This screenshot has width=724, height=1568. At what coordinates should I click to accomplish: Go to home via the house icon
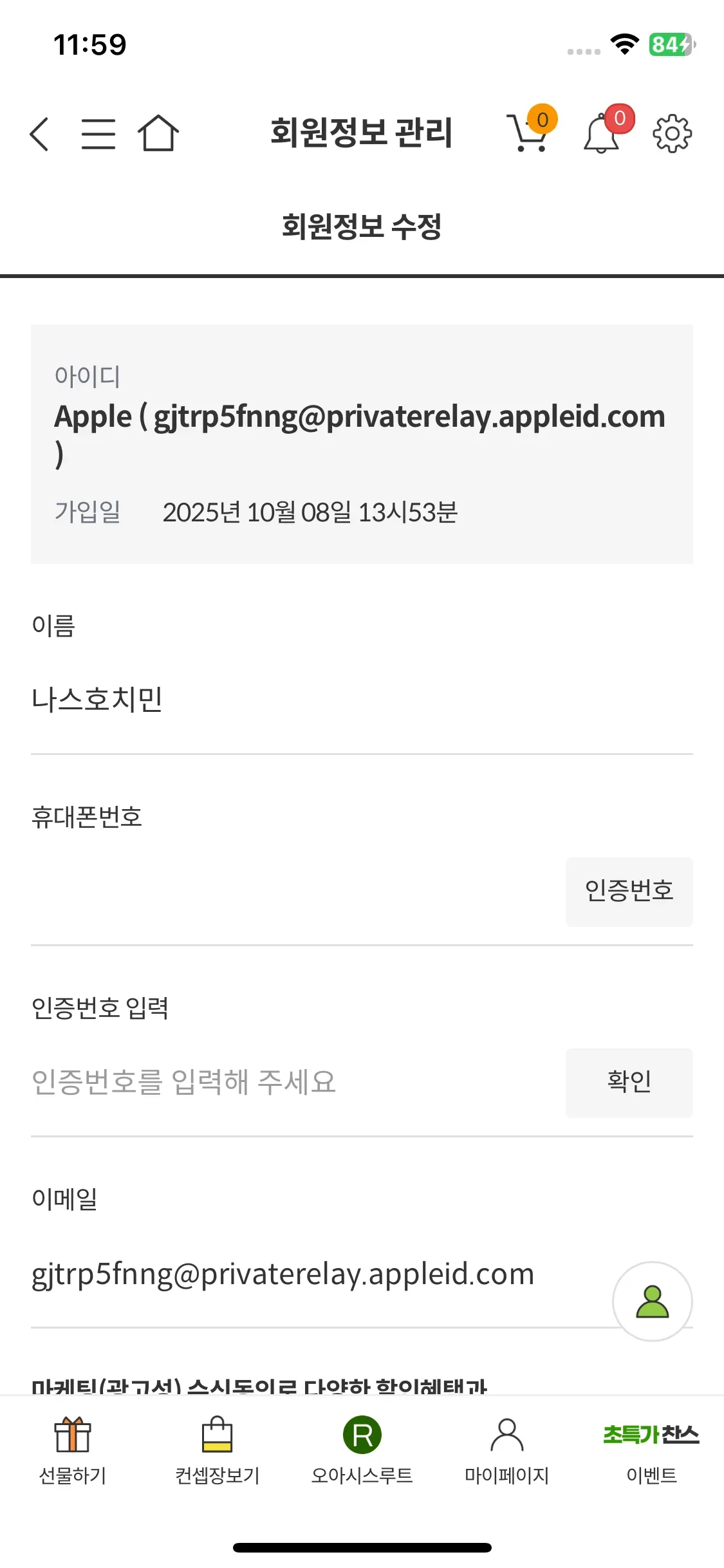tap(159, 133)
